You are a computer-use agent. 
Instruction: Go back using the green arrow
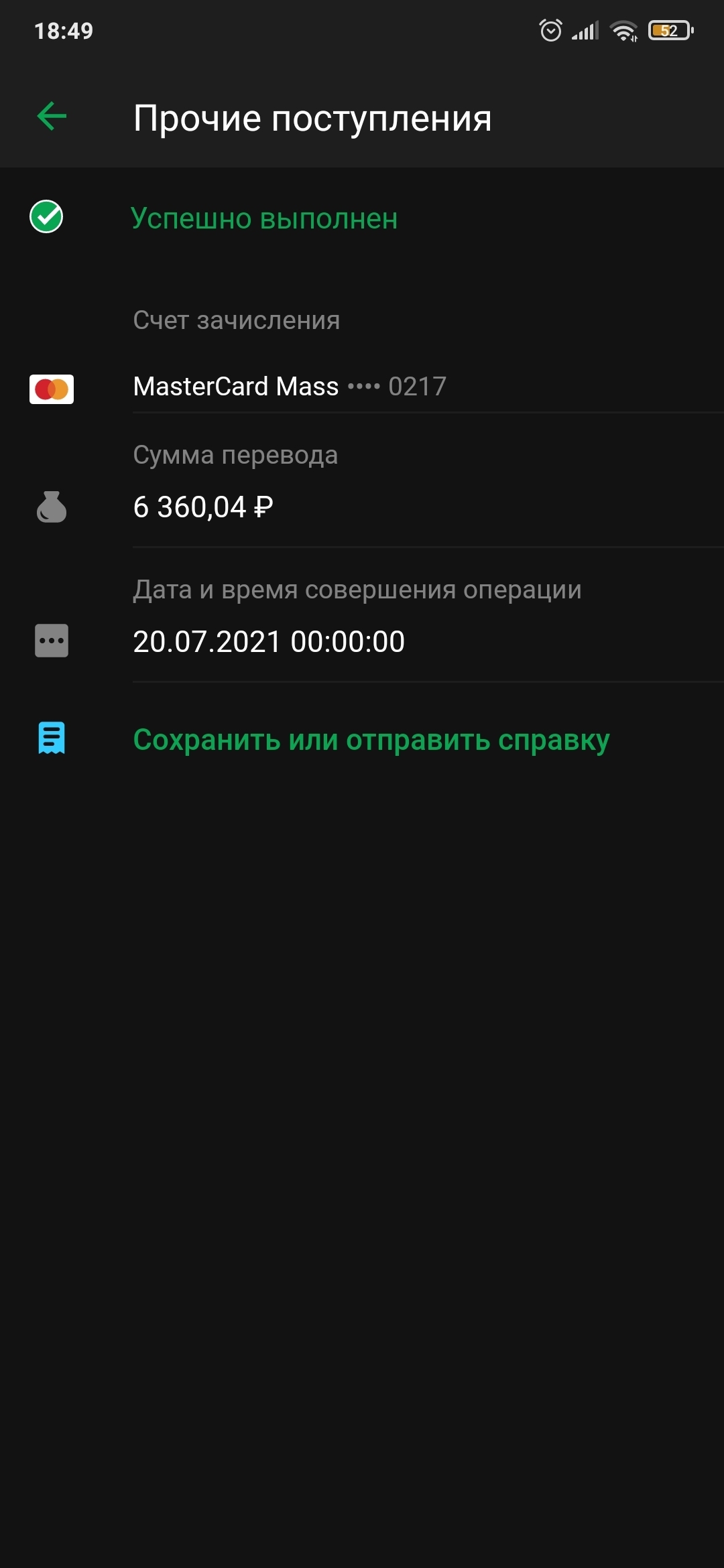pyautogui.click(x=52, y=117)
